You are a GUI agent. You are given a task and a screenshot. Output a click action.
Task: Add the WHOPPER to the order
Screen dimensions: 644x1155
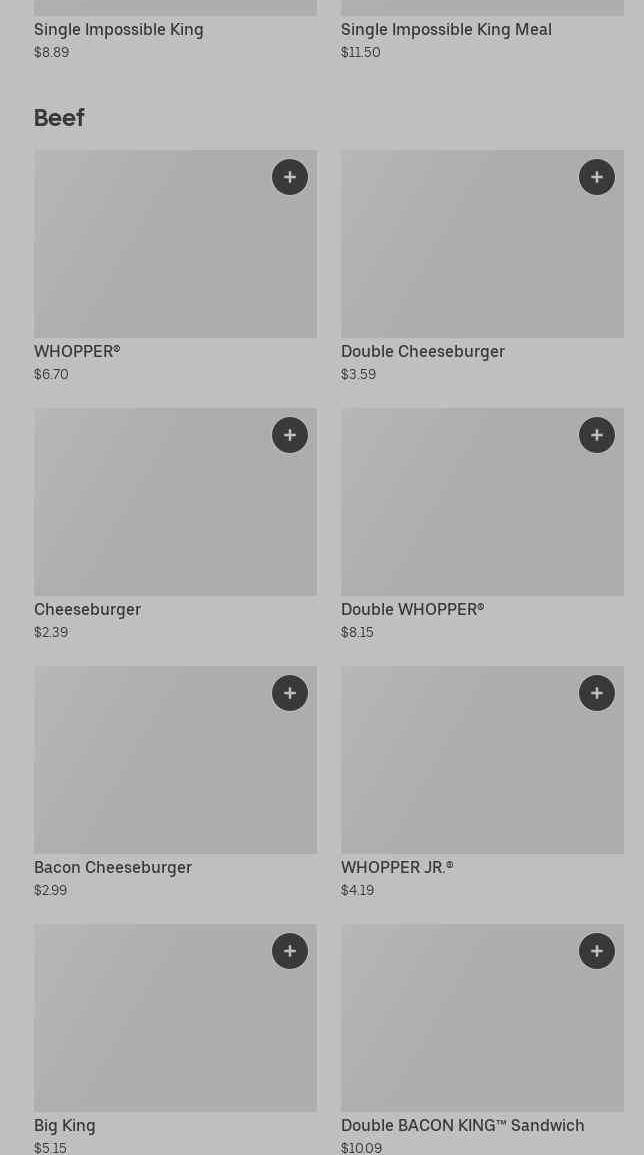[x=290, y=177]
